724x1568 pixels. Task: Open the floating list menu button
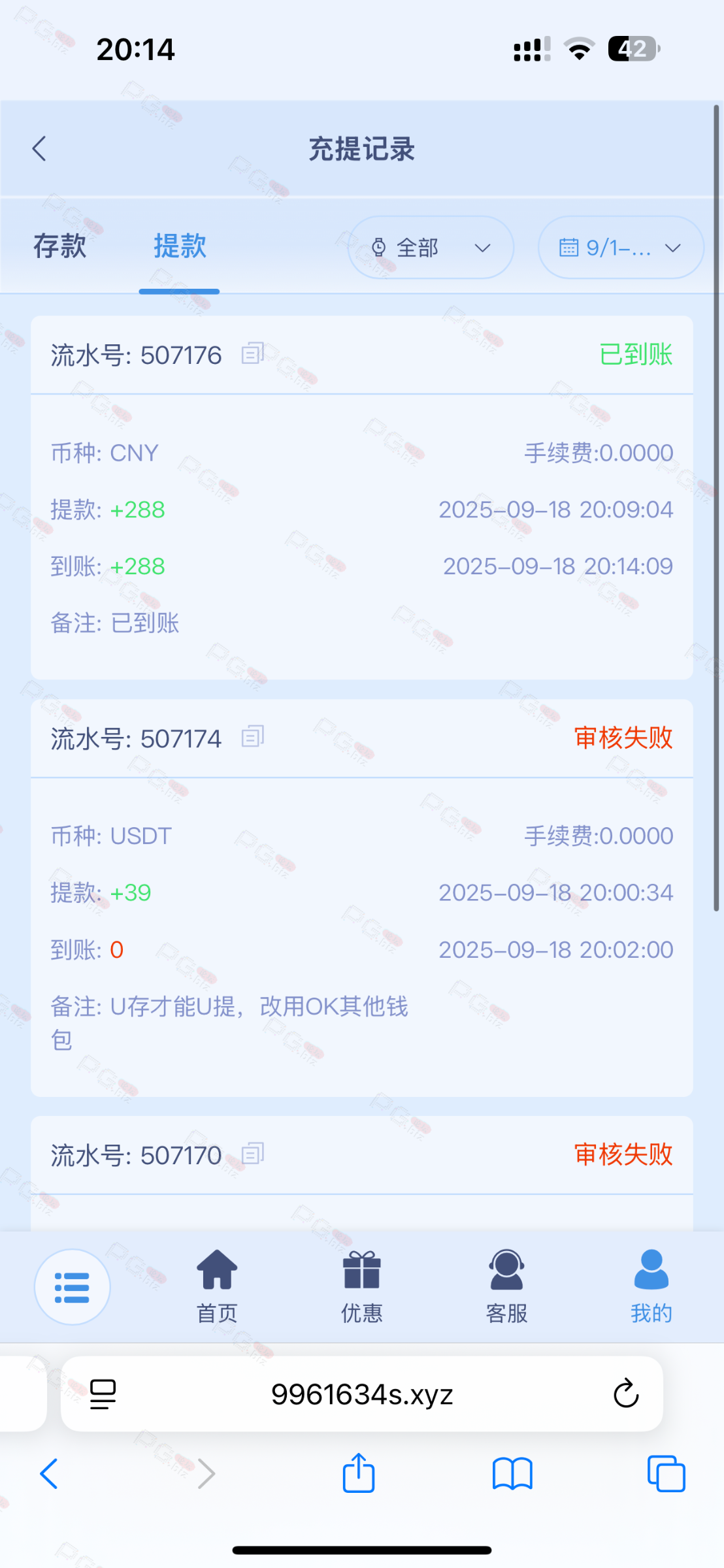73,1287
